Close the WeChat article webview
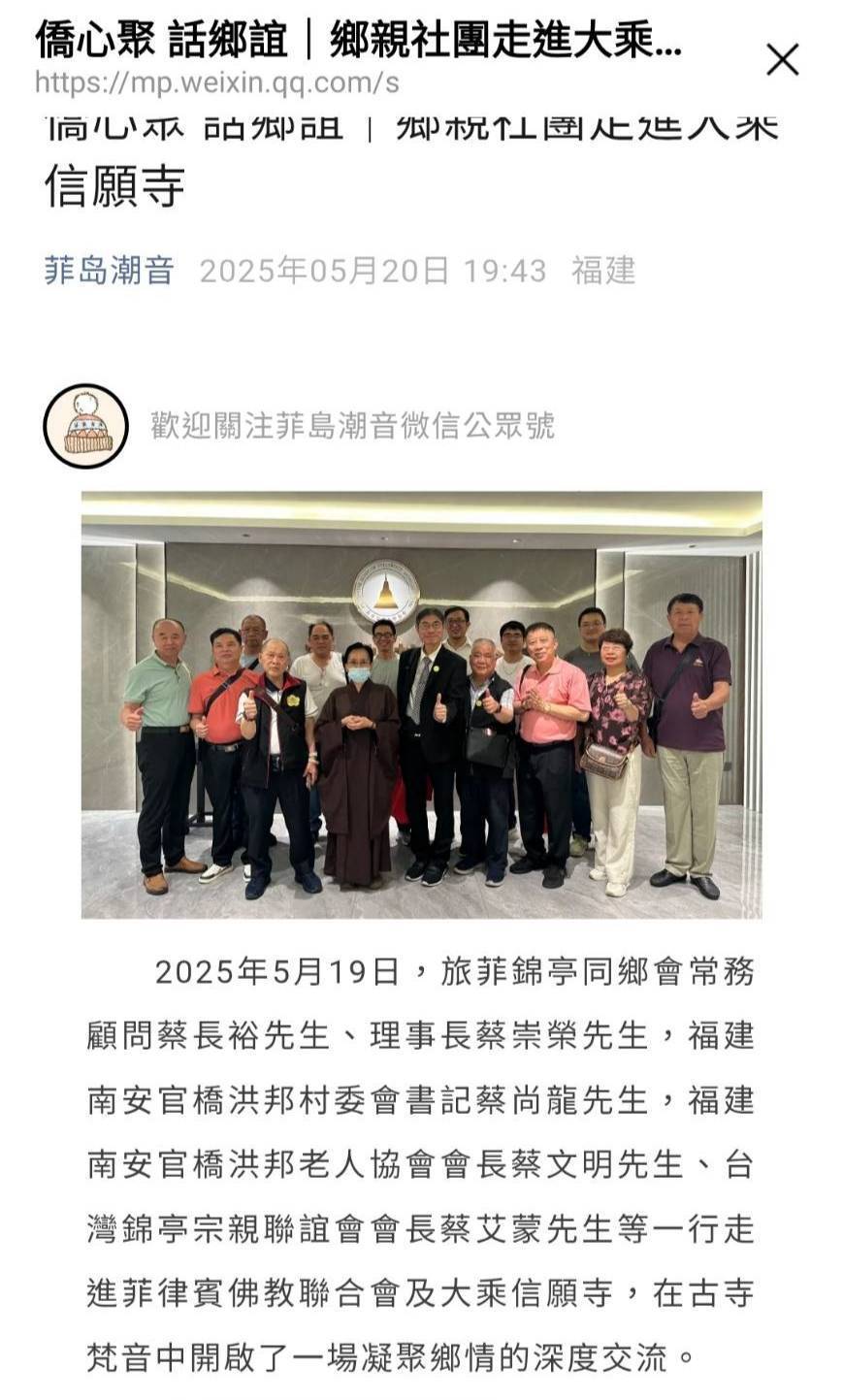 pyautogui.click(x=781, y=60)
